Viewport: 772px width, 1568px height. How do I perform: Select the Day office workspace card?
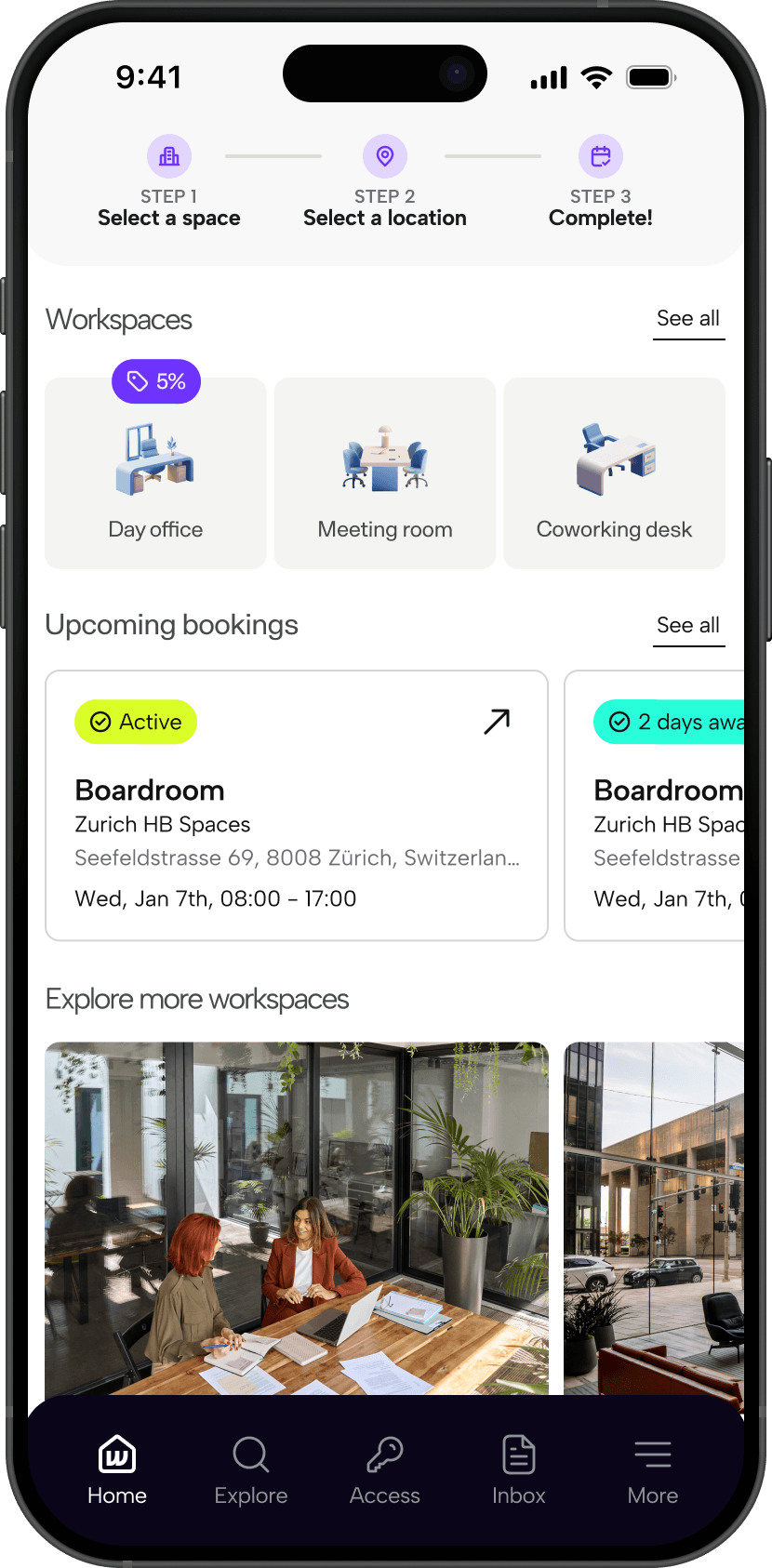pos(155,473)
